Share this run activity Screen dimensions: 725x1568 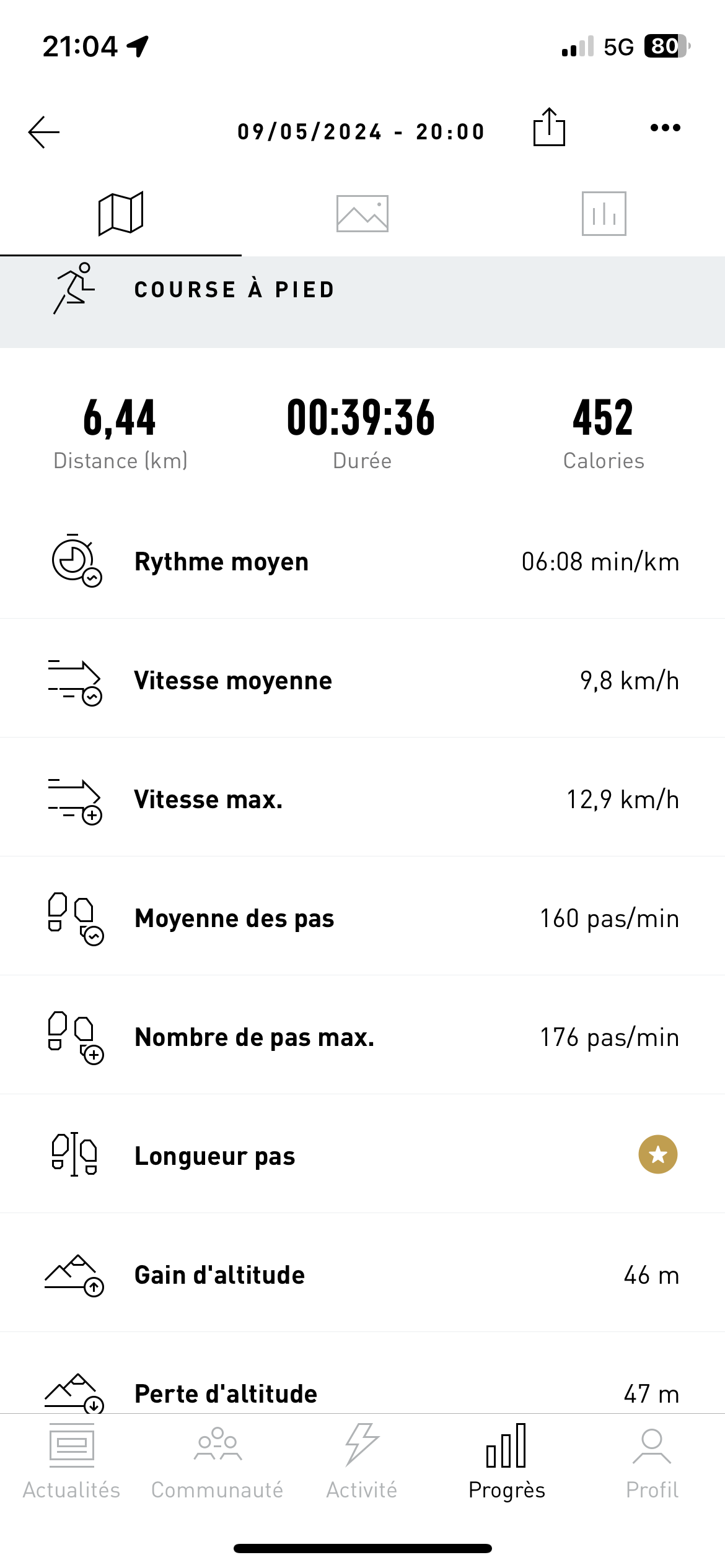tap(549, 128)
